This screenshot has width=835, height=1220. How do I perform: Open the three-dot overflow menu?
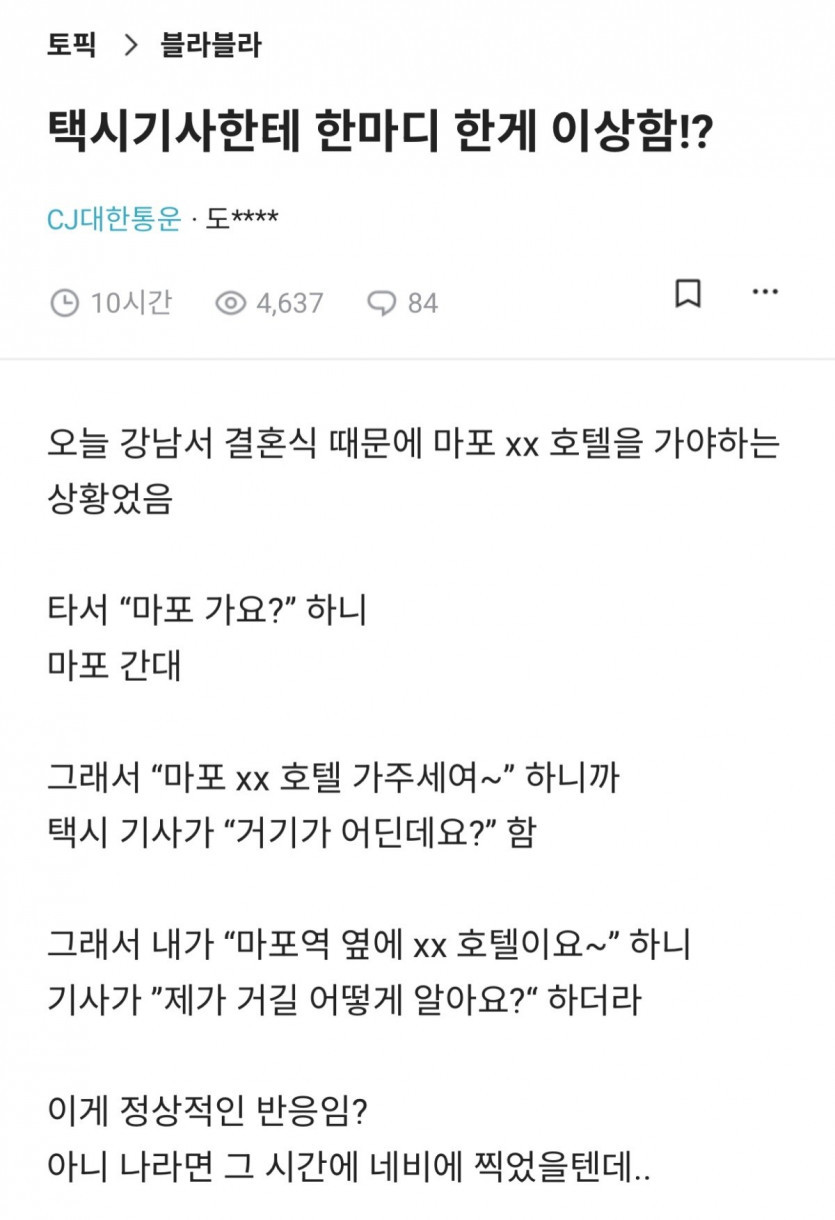[764, 292]
